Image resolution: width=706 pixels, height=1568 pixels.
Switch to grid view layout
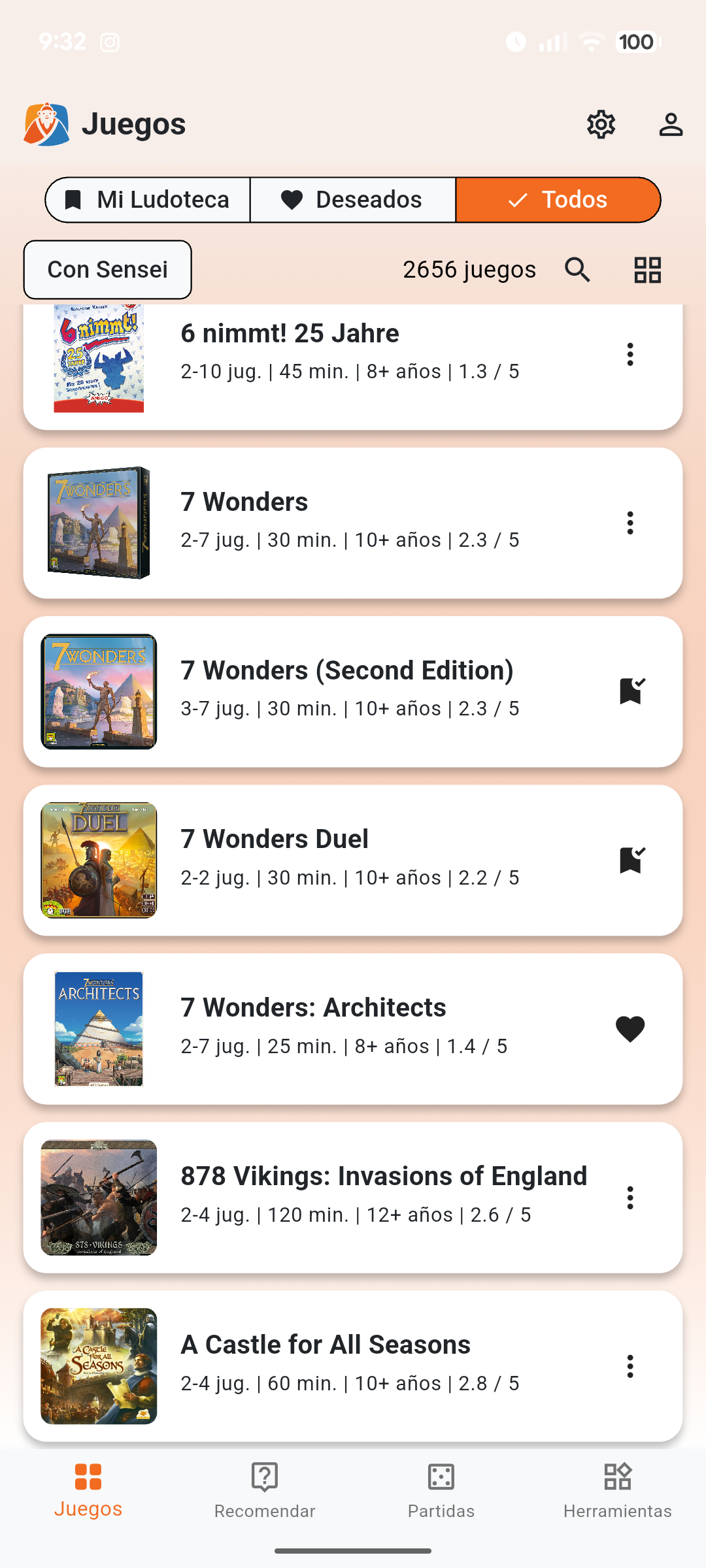[646, 269]
